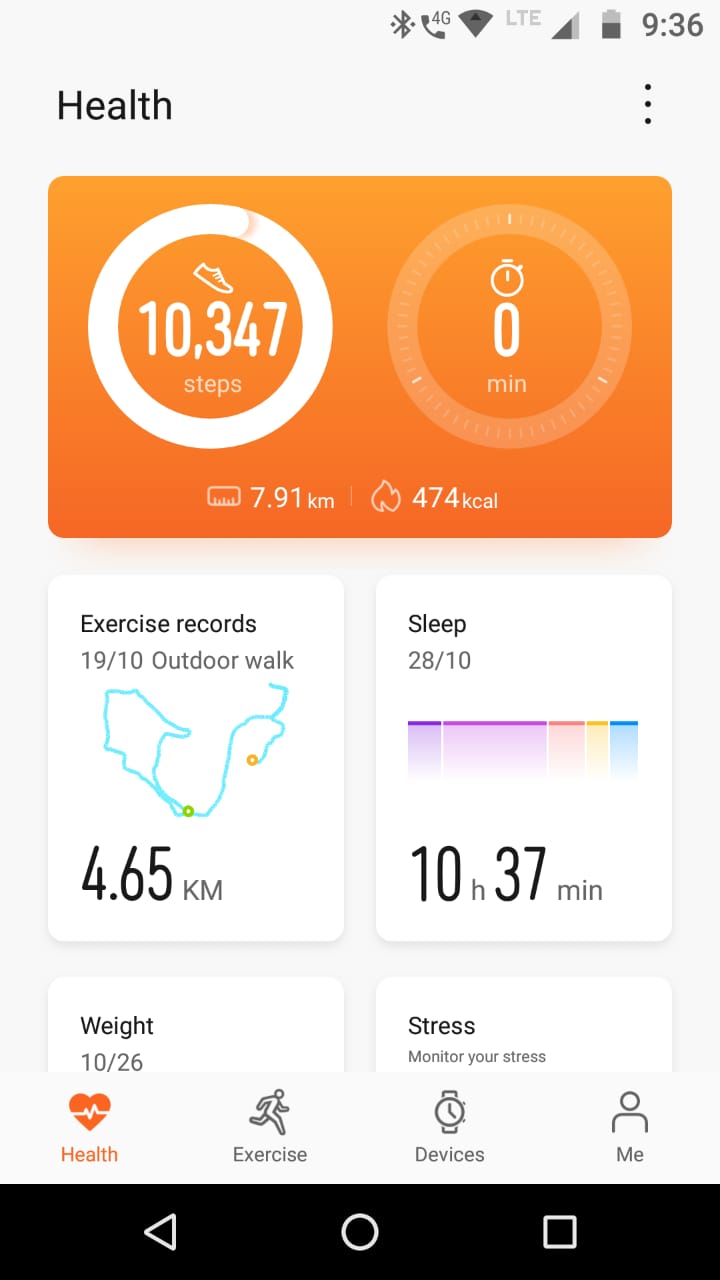Switch to the Exercise tab

point(270,1128)
